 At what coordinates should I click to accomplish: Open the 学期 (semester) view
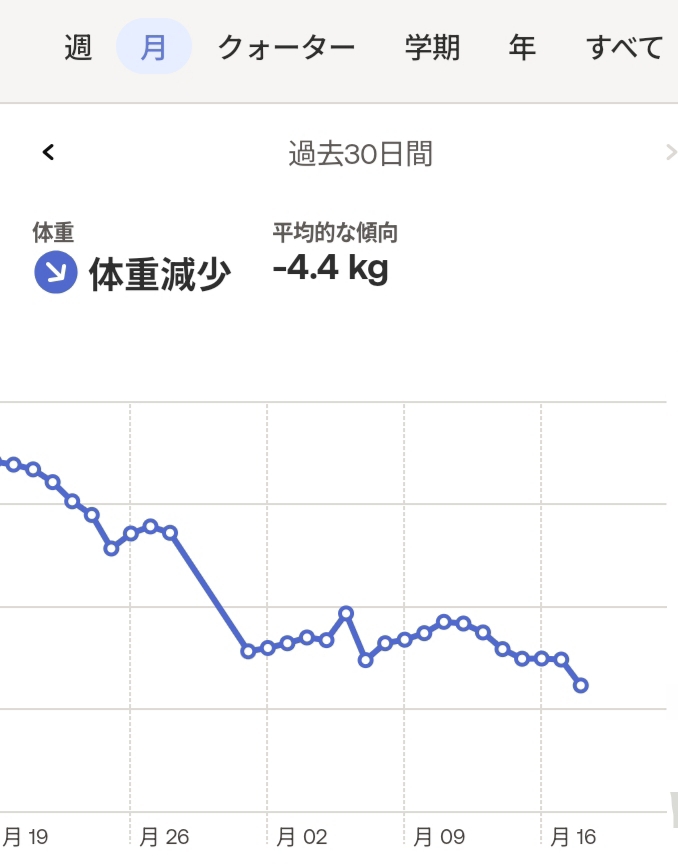click(432, 47)
